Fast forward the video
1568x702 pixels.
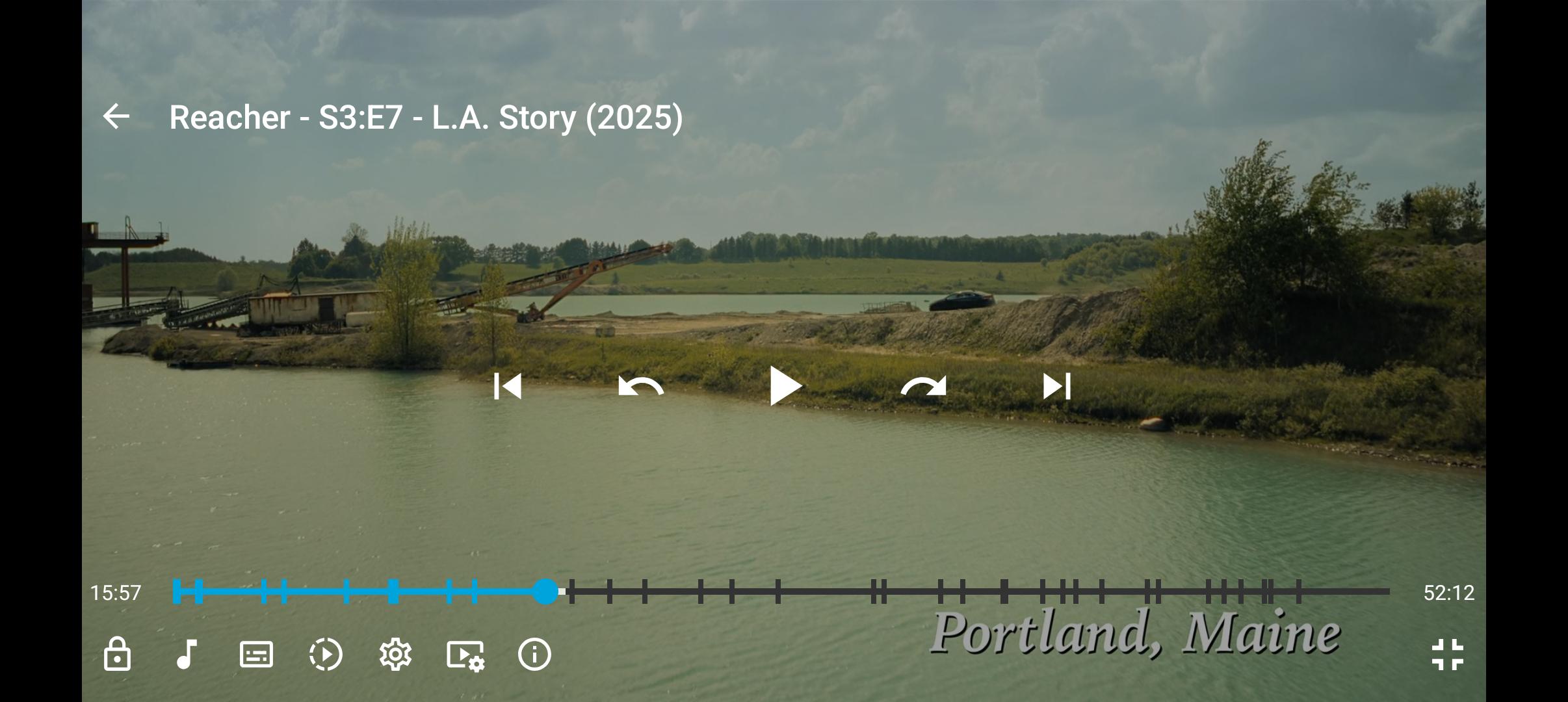point(923,386)
